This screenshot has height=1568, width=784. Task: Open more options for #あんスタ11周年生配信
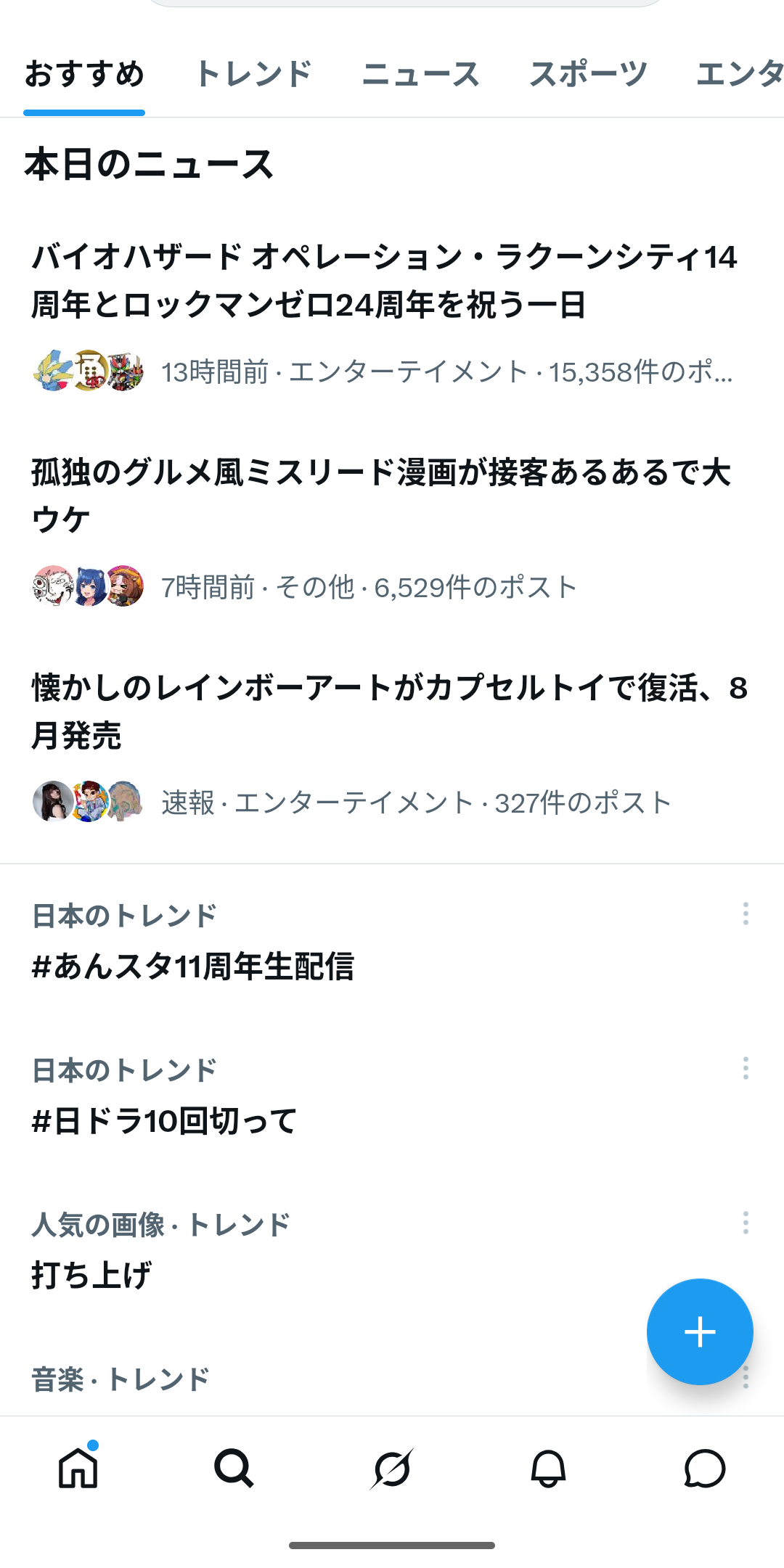click(x=746, y=914)
